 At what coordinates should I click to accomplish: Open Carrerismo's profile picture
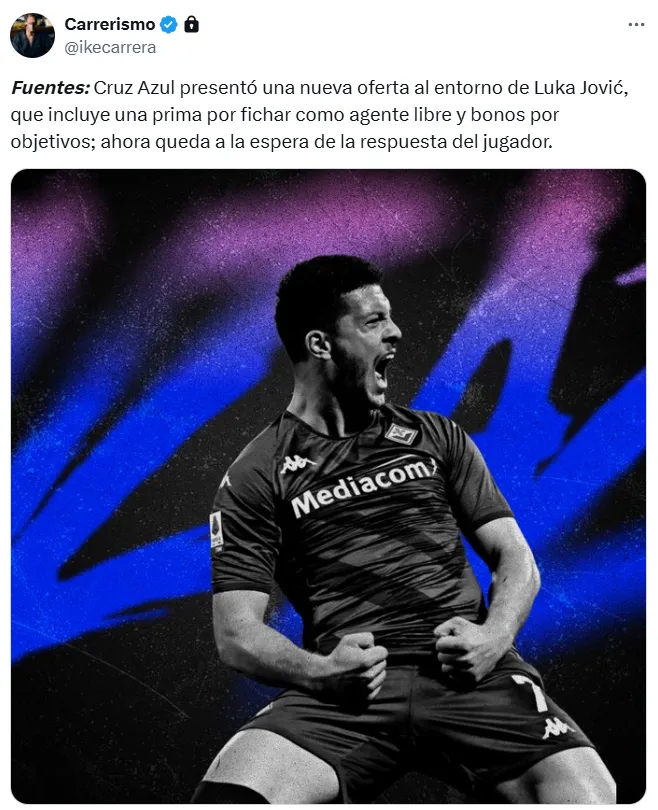pyautogui.click(x=32, y=35)
